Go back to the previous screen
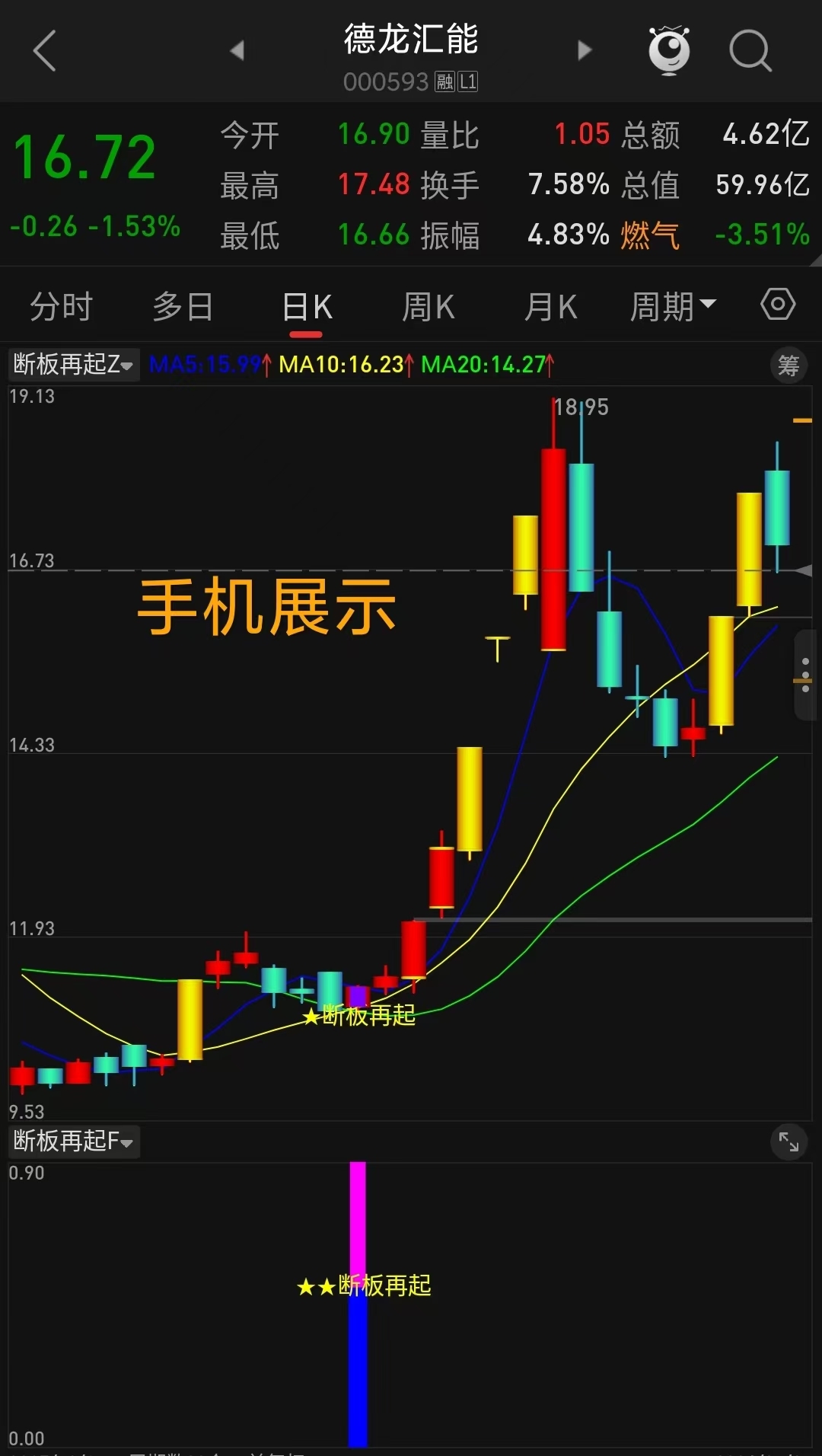822x1456 pixels. (46, 51)
